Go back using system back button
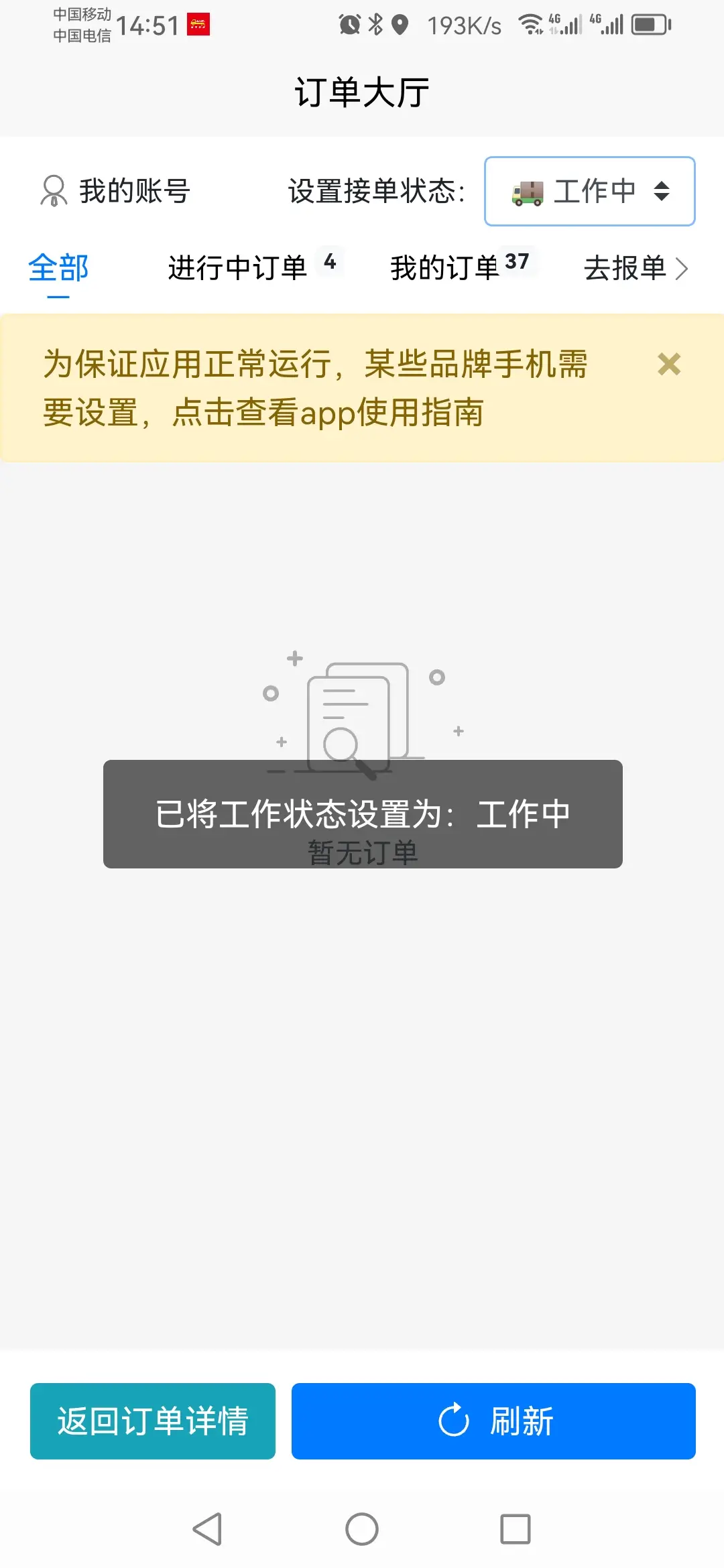The height and width of the screenshot is (1568, 724). point(208,1529)
